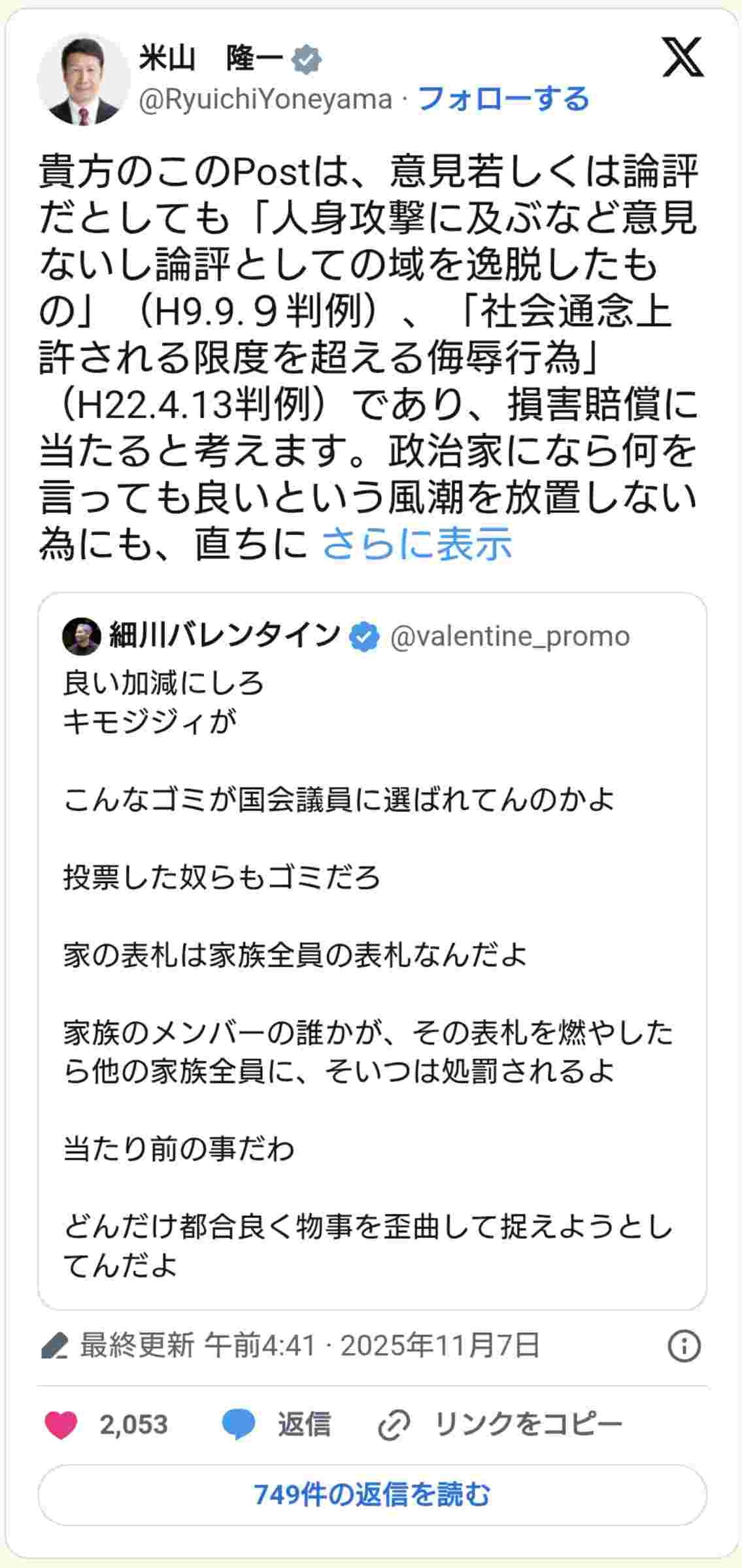The width and height of the screenshot is (742, 1568).
Task: Read the 749 replies
Action: [371, 1495]
